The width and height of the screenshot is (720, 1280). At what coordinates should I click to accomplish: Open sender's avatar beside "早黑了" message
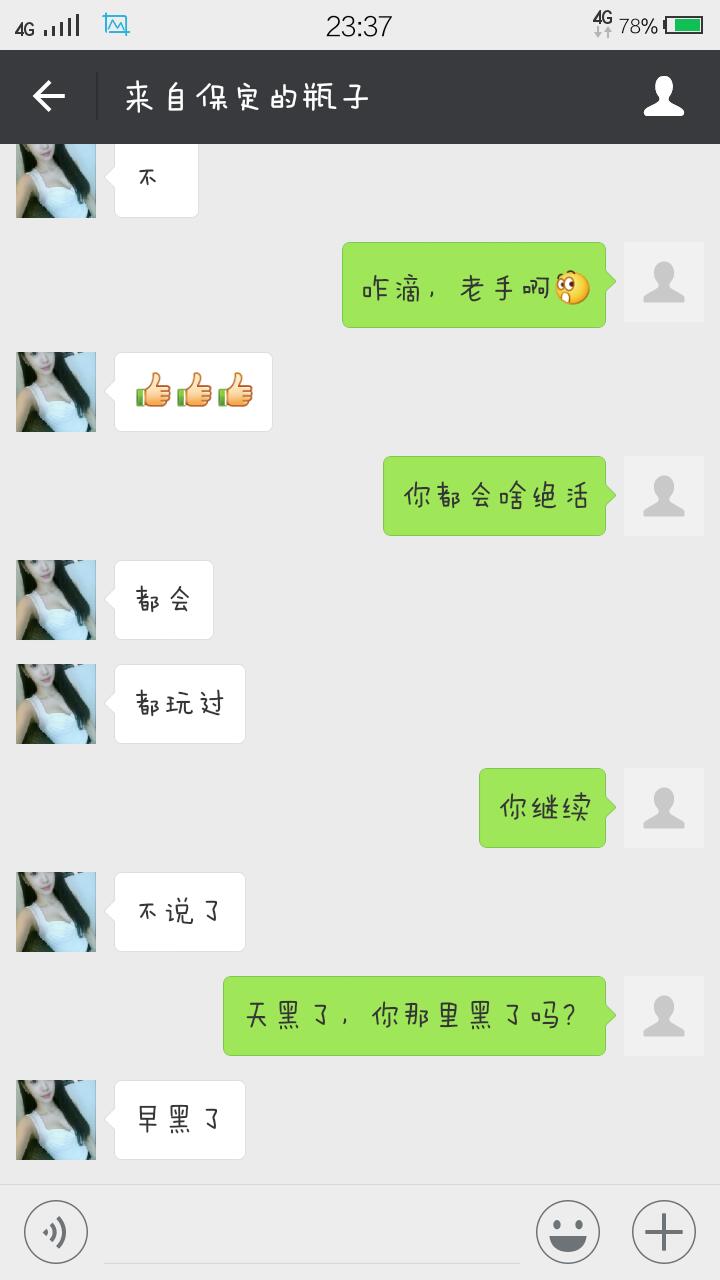pyautogui.click(x=56, y=1120)
